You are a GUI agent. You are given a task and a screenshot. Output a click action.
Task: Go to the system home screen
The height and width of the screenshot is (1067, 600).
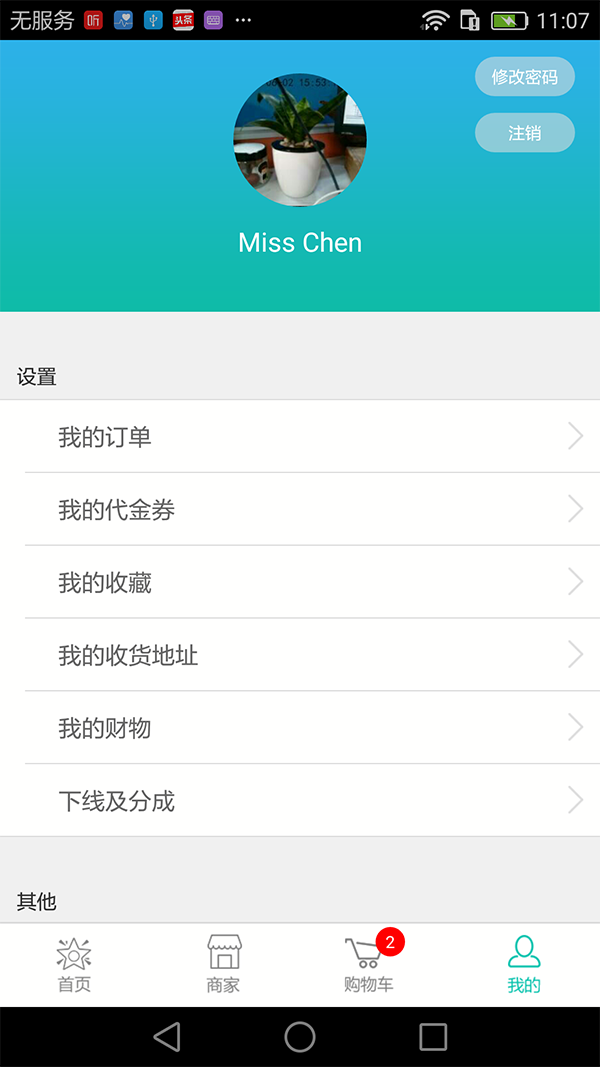click(x=300, y=1037)
